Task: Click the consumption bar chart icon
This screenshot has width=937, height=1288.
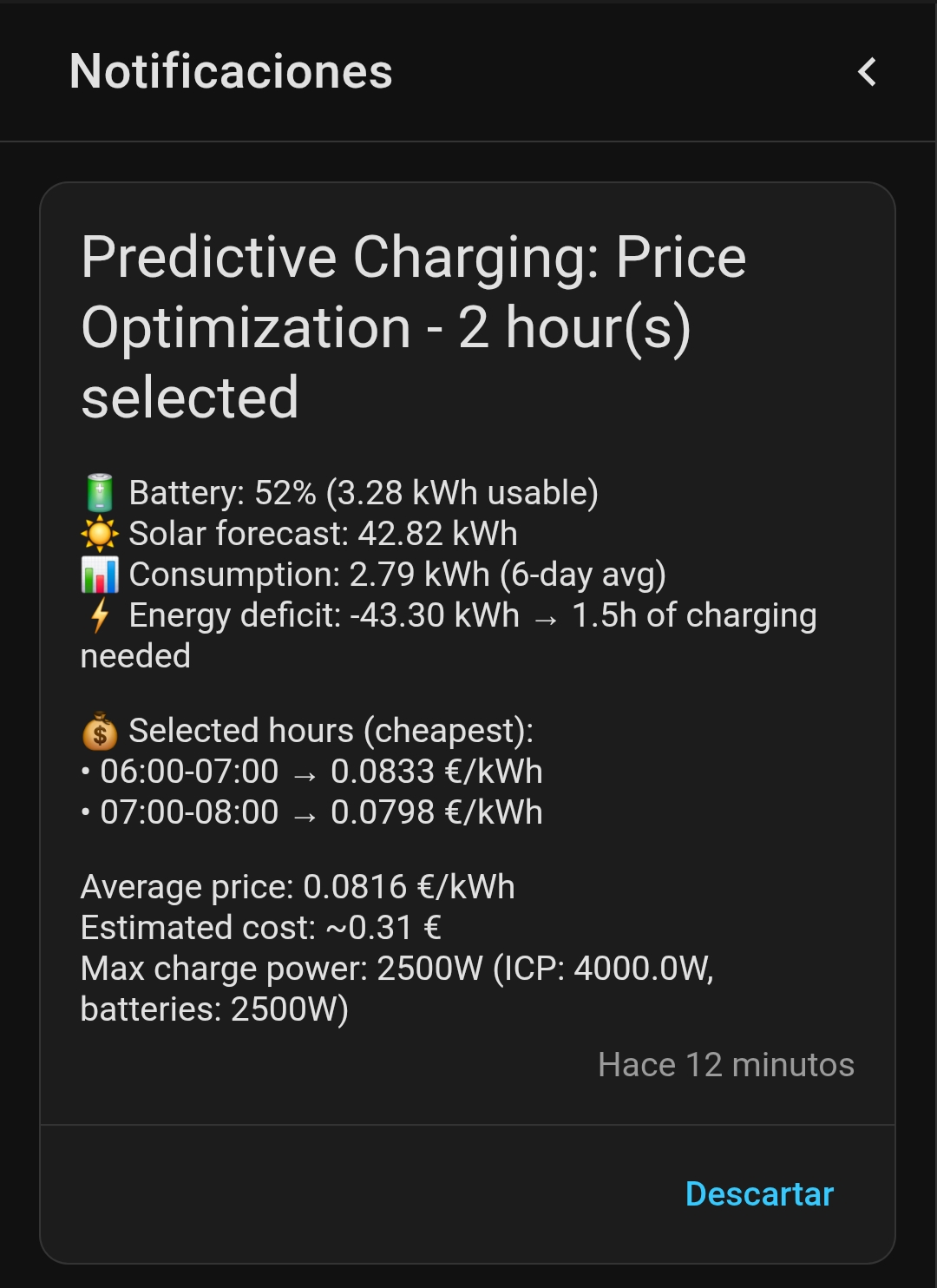Action: [99, 573]
